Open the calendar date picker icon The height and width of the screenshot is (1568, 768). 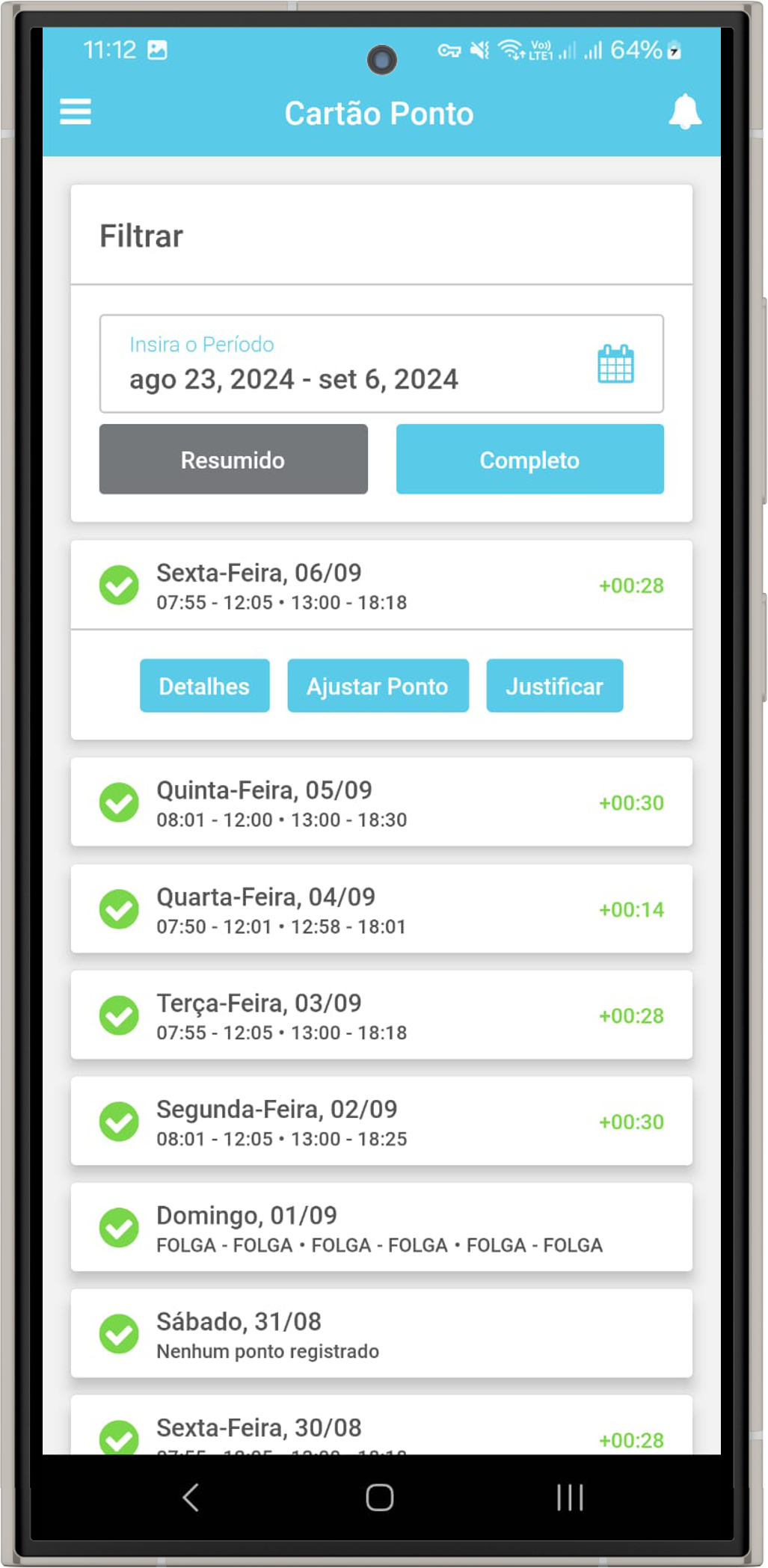point(615,365)
